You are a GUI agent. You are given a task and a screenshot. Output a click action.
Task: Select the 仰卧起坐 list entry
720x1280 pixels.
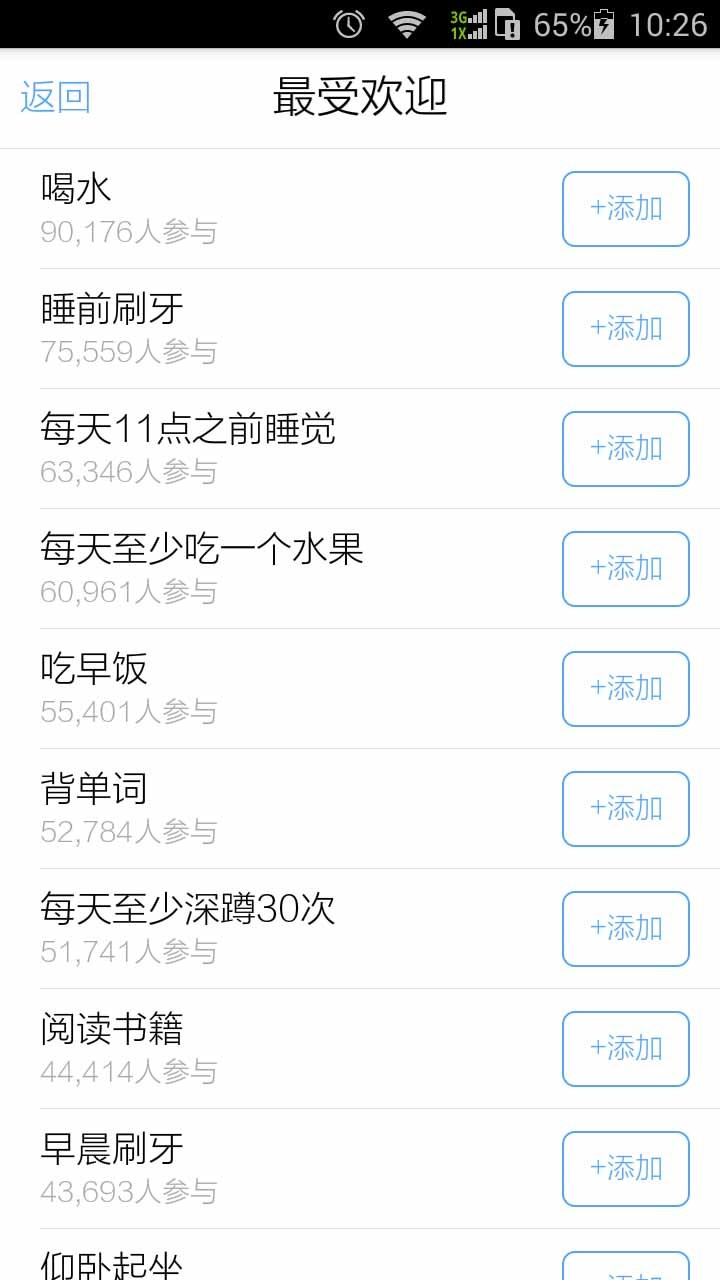pos(110,1262)
